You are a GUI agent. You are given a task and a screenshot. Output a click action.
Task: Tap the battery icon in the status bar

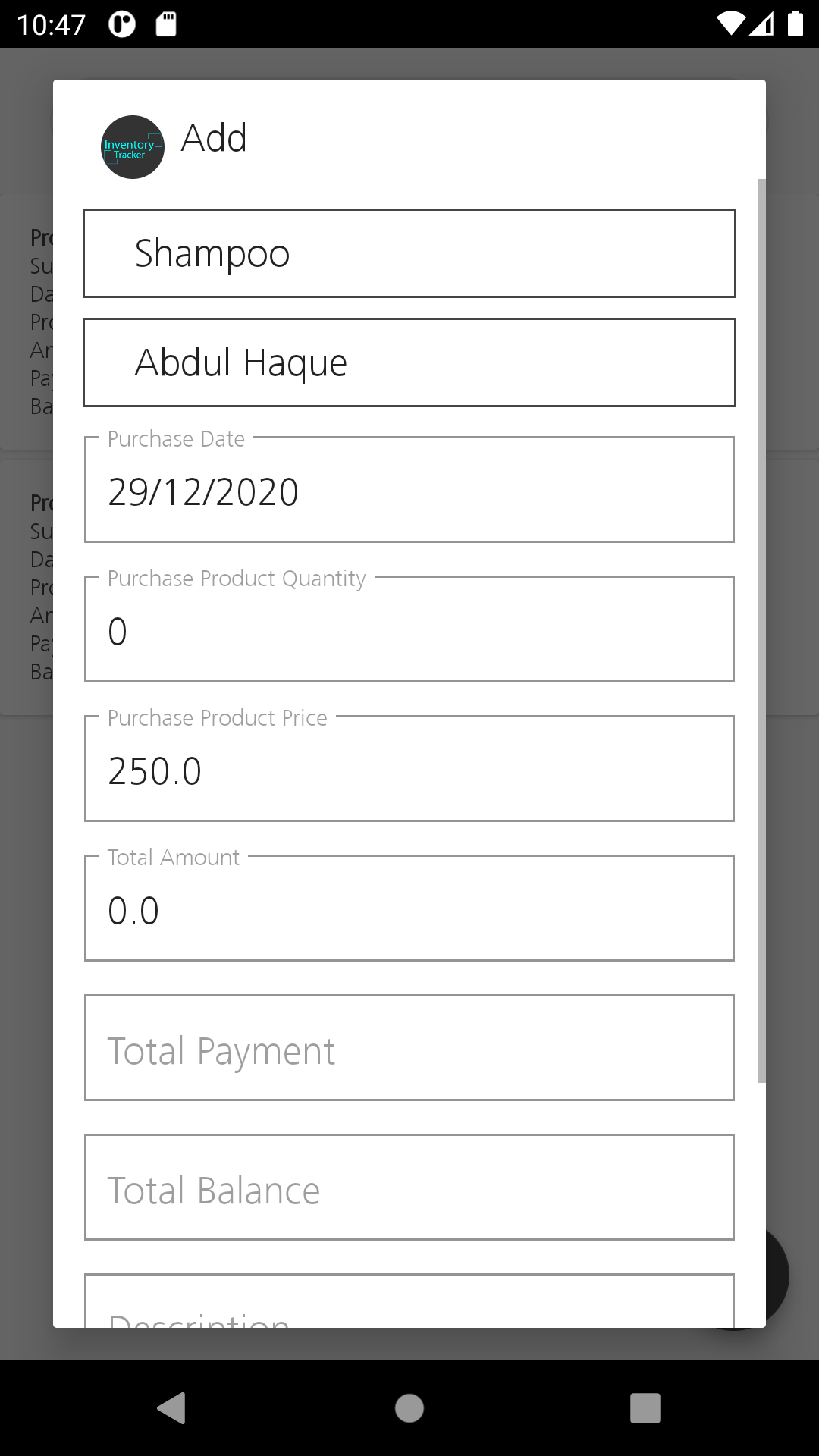795,24
